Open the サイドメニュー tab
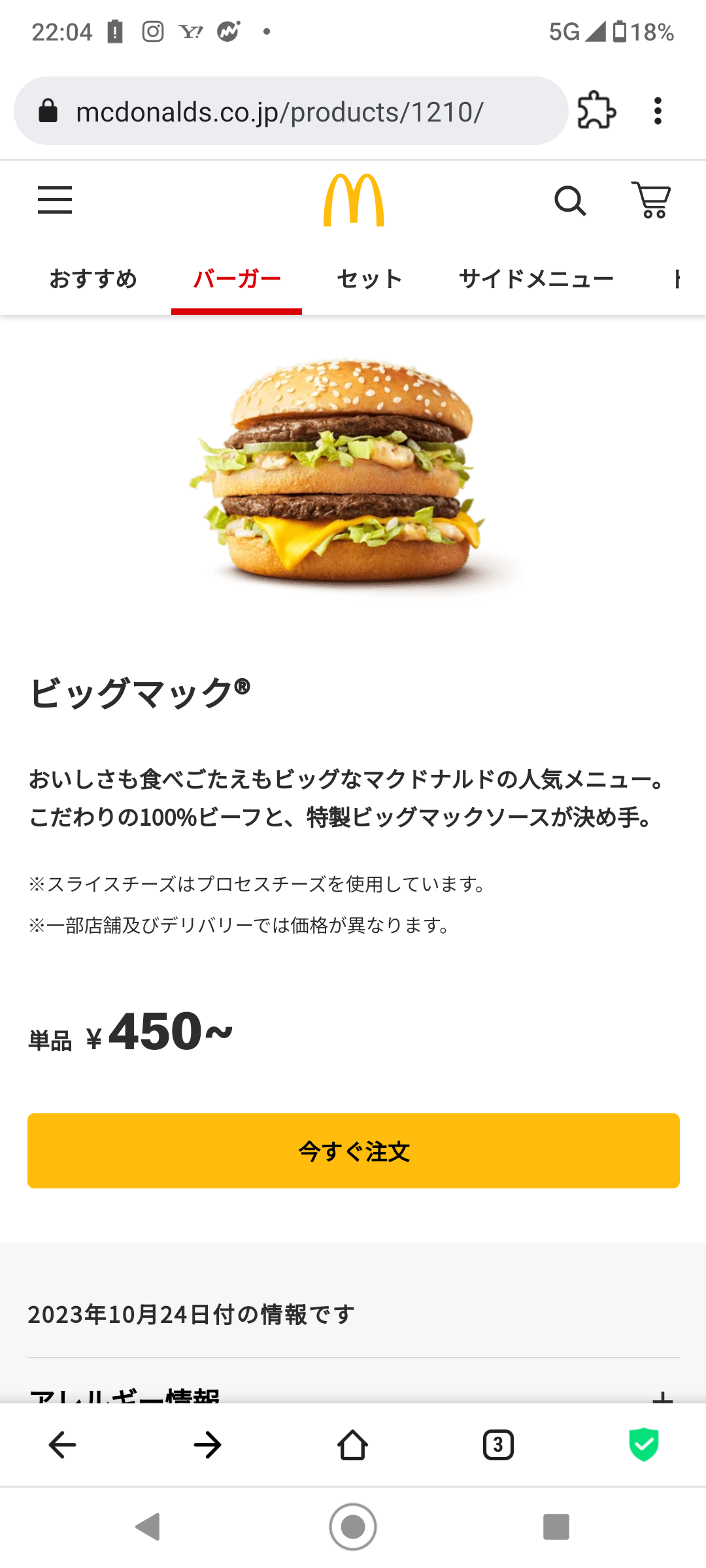This screenshot has width=706, height=1568. (536, 279)
